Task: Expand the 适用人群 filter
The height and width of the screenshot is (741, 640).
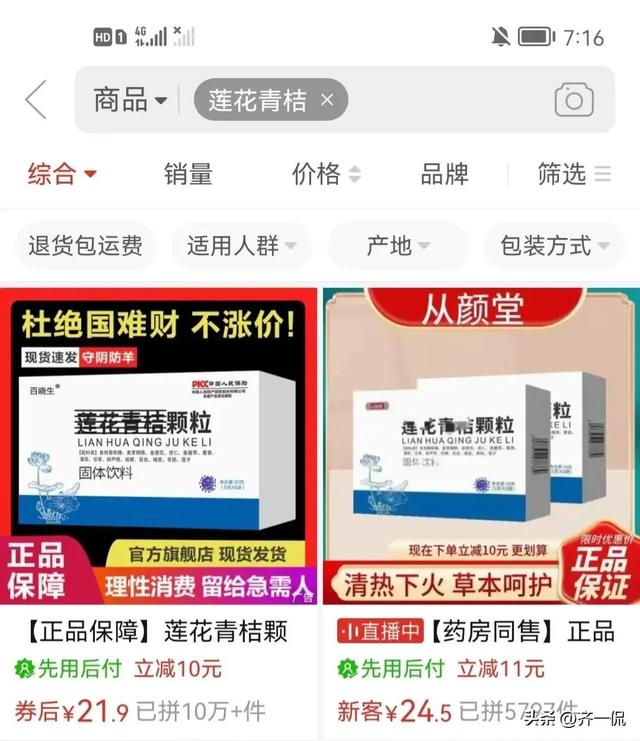Action: pyautogui.click(x=241, y=246)
